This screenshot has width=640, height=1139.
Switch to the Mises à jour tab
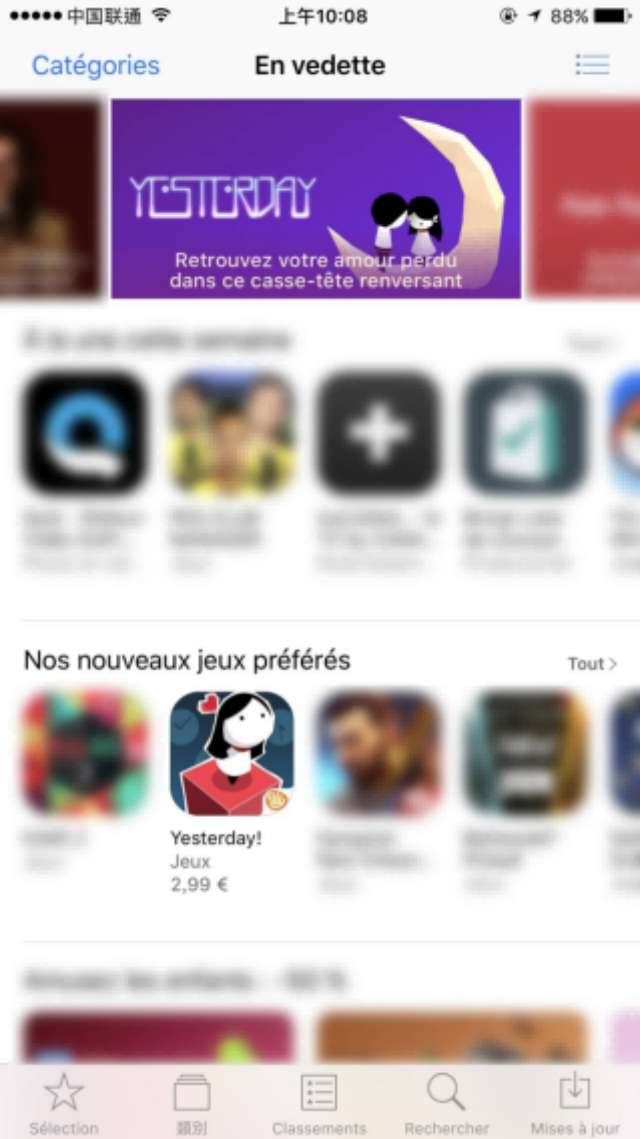tap(575, 1102)
